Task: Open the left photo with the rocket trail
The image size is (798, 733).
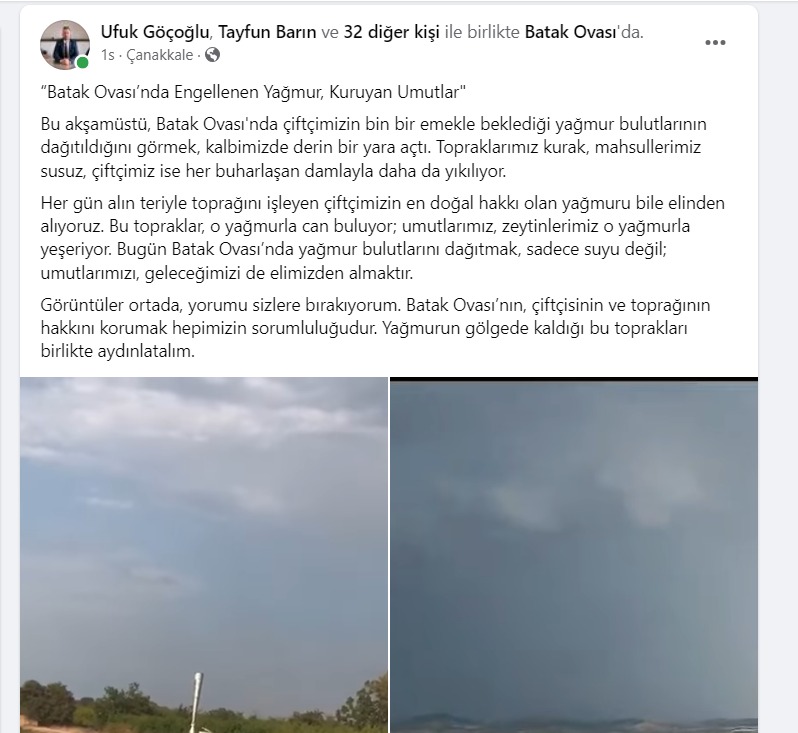Action: point(204,555)
